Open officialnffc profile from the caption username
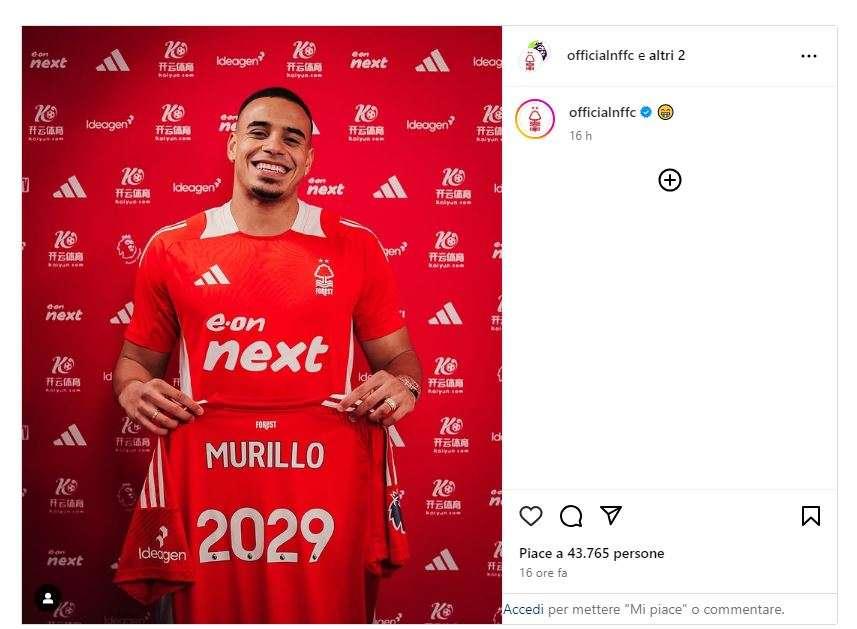The image size is (857, 629). point(602,112)
